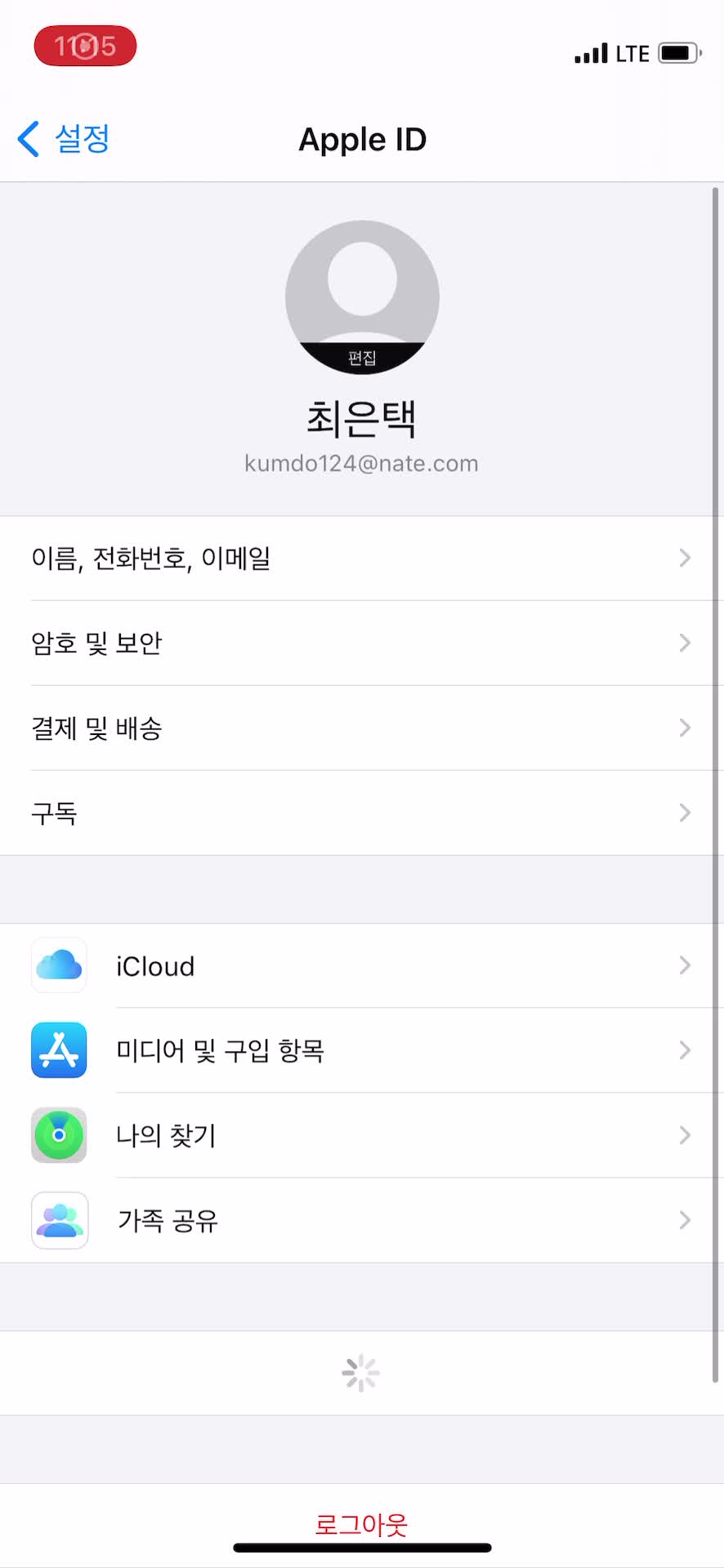Open 결제 및 배송
Screen dimensions: 724x1568
tap(361, 728)
